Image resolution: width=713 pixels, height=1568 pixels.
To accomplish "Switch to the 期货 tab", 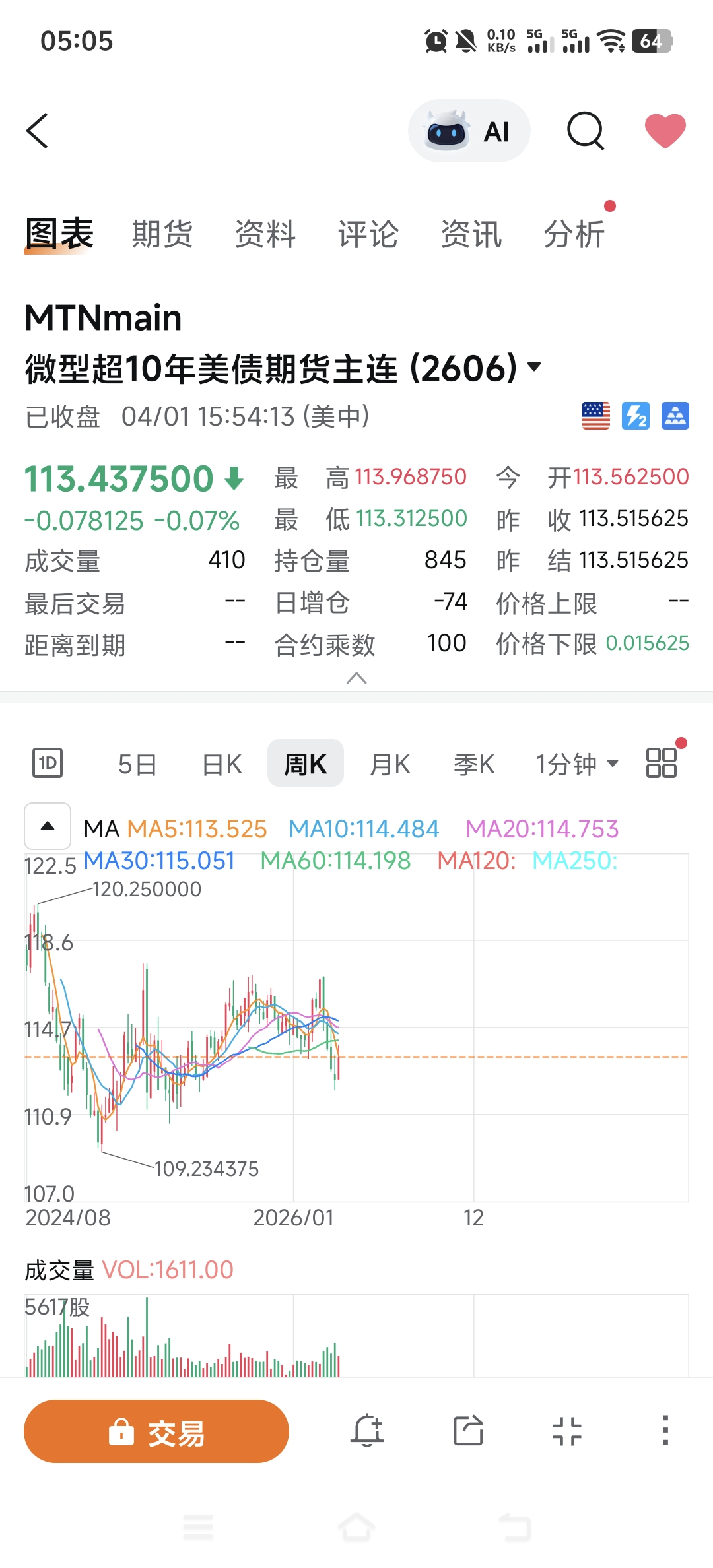I will tap(162, 234).
